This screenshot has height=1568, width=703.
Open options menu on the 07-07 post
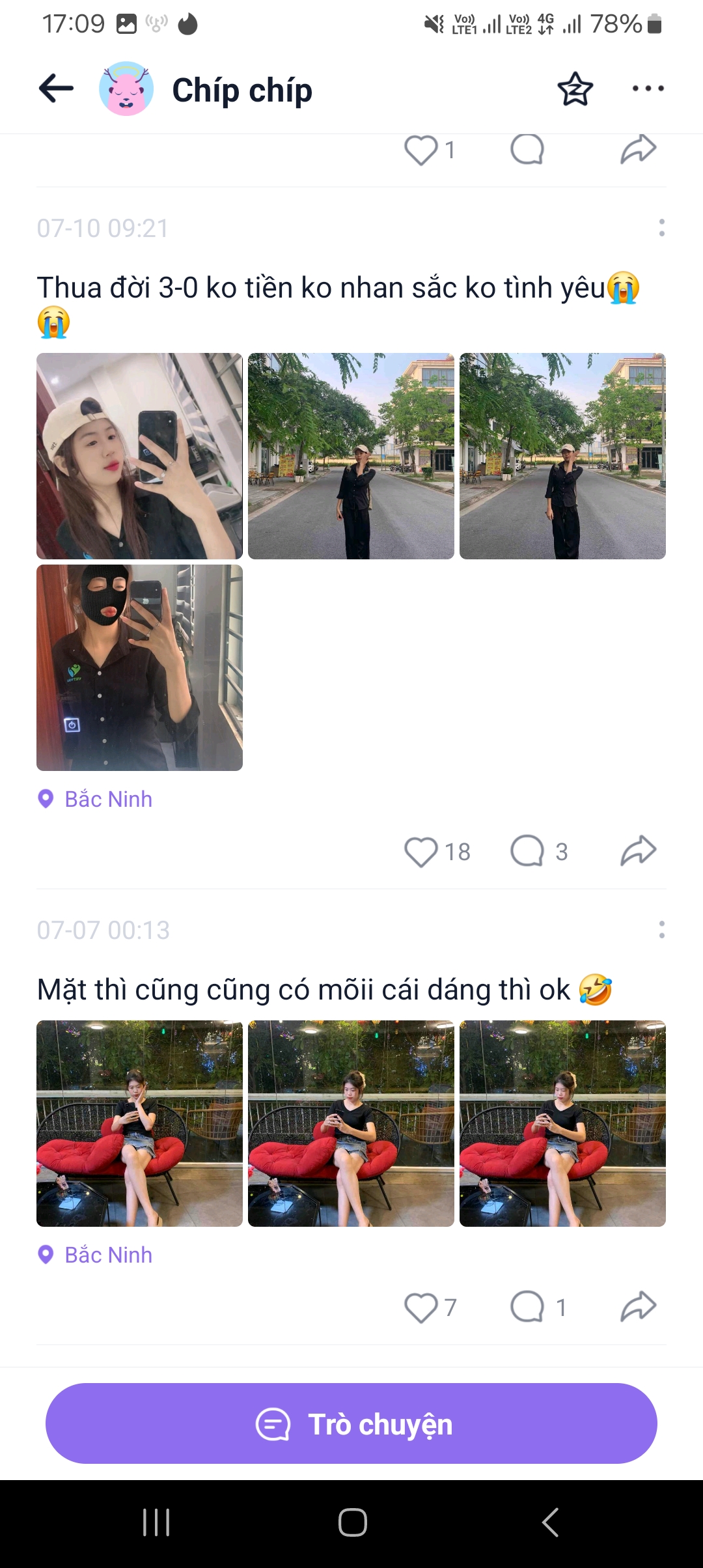[x=662, y=931]
